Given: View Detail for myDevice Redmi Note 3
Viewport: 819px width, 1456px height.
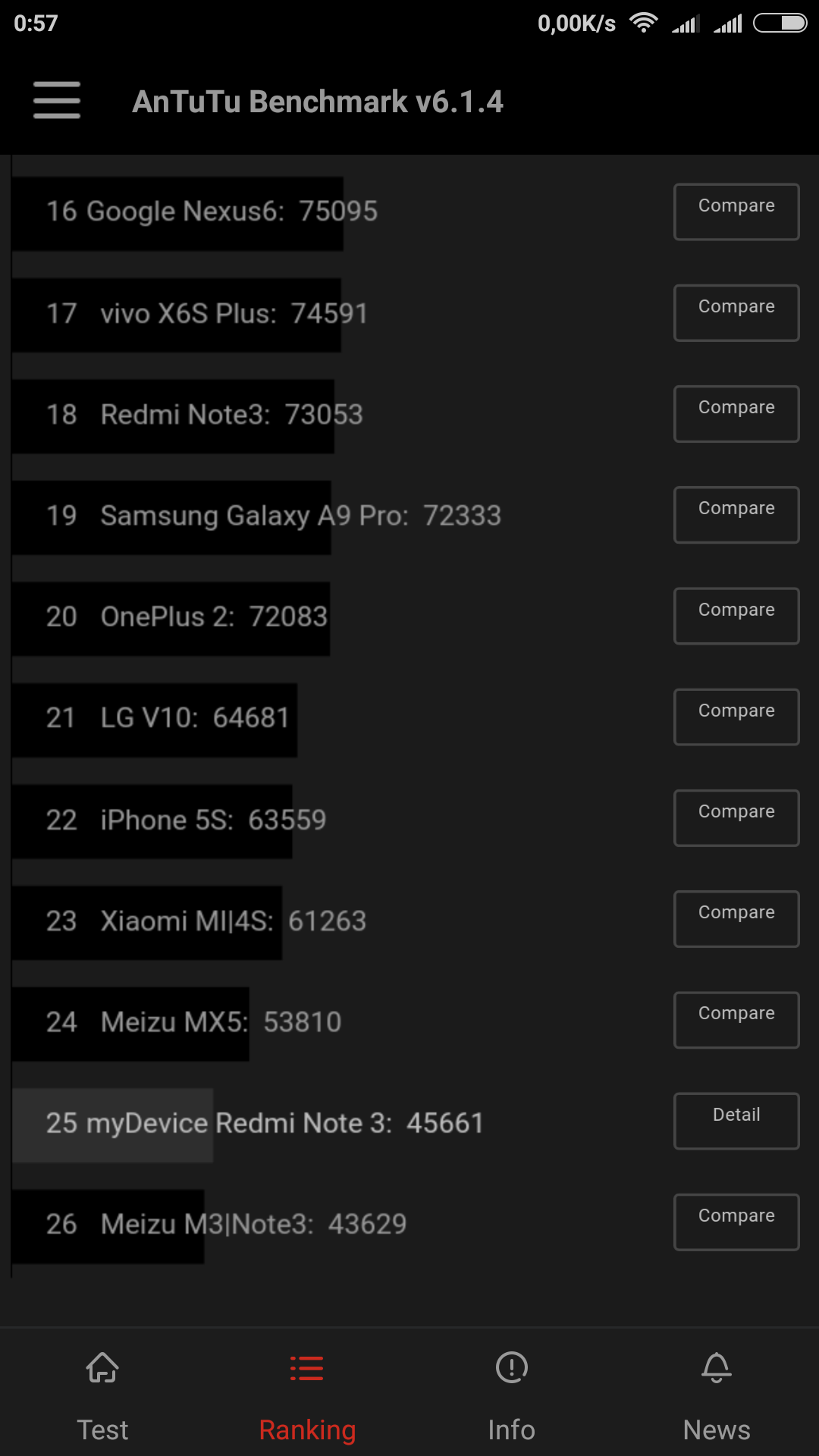Looking at the screenshot, I should pos(736,1121).
